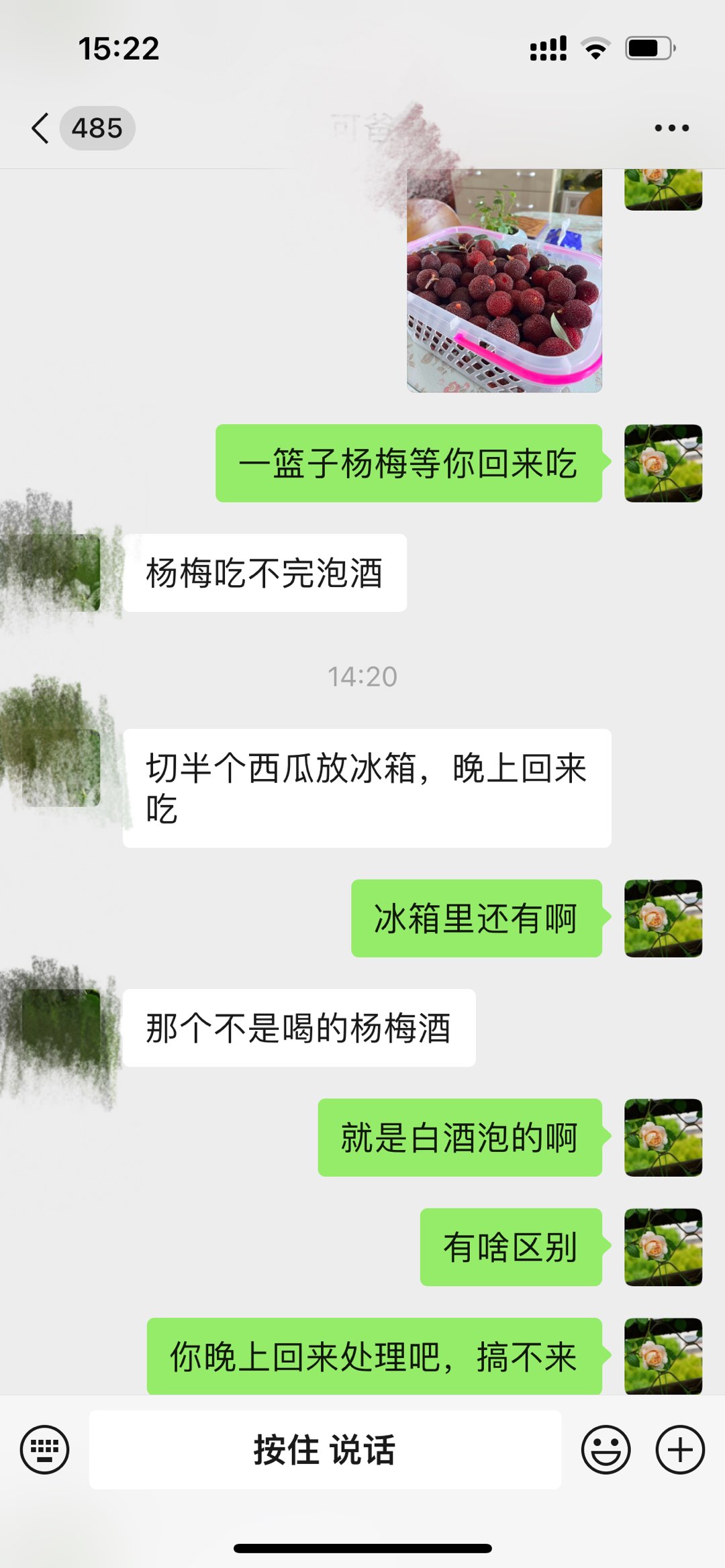Open the bayberry basket photo
This screenshot has height=1568, width=725.
pyautogui.click(x=504, y=282)
